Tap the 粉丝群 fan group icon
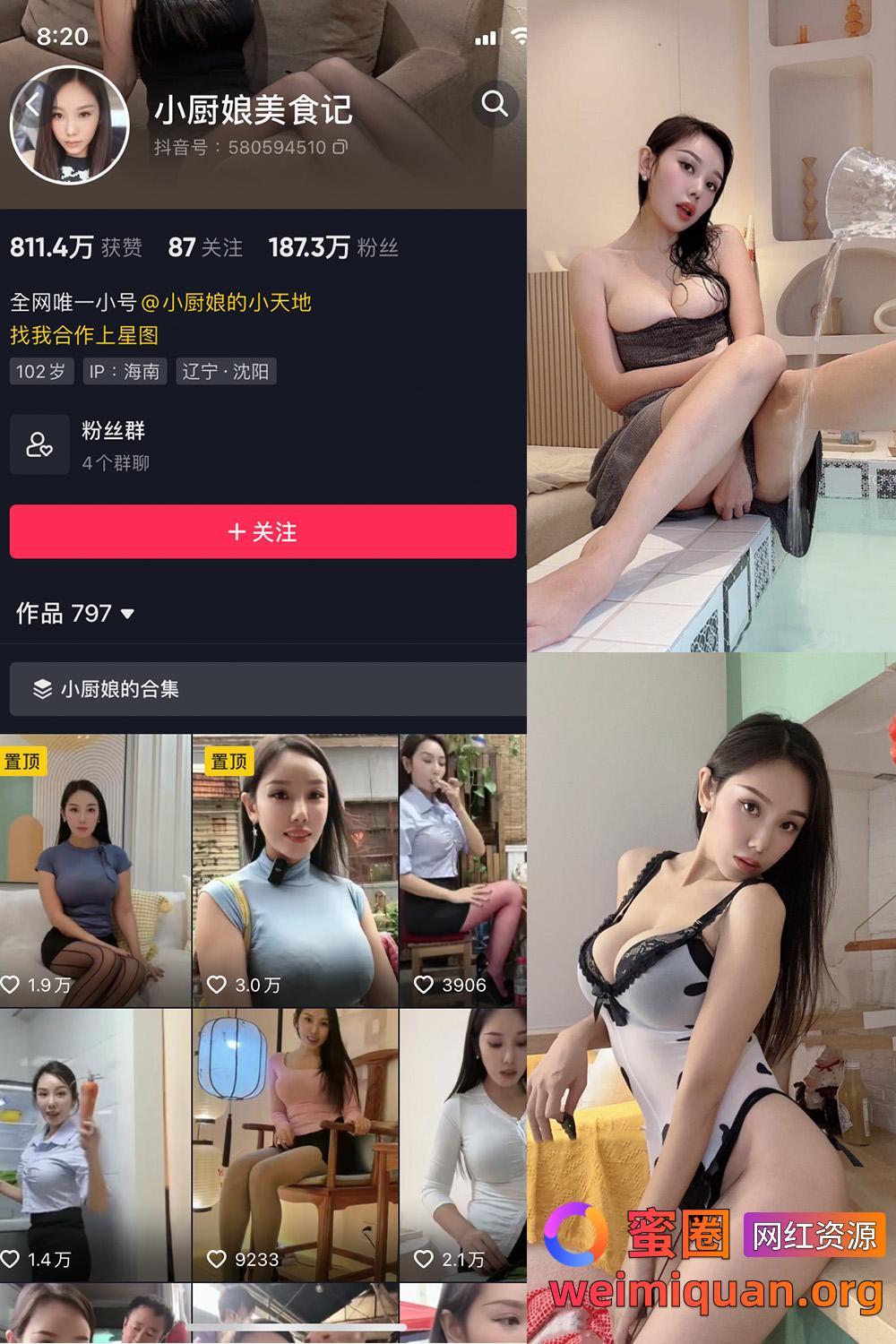Screen dimensions: 896x1344 (x=39, y=443)
